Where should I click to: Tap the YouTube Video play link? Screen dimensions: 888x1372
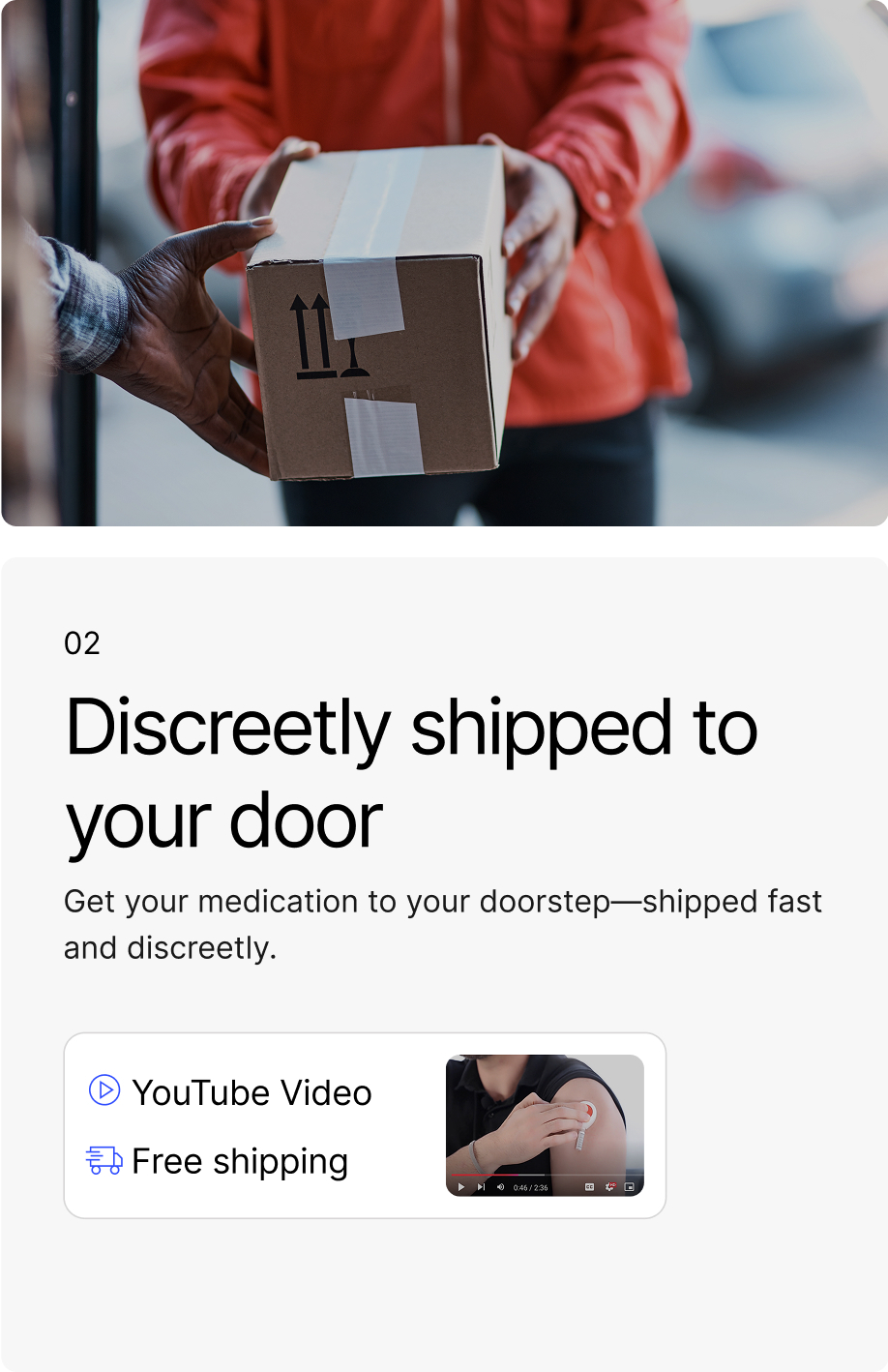(x=230, y=1092)
